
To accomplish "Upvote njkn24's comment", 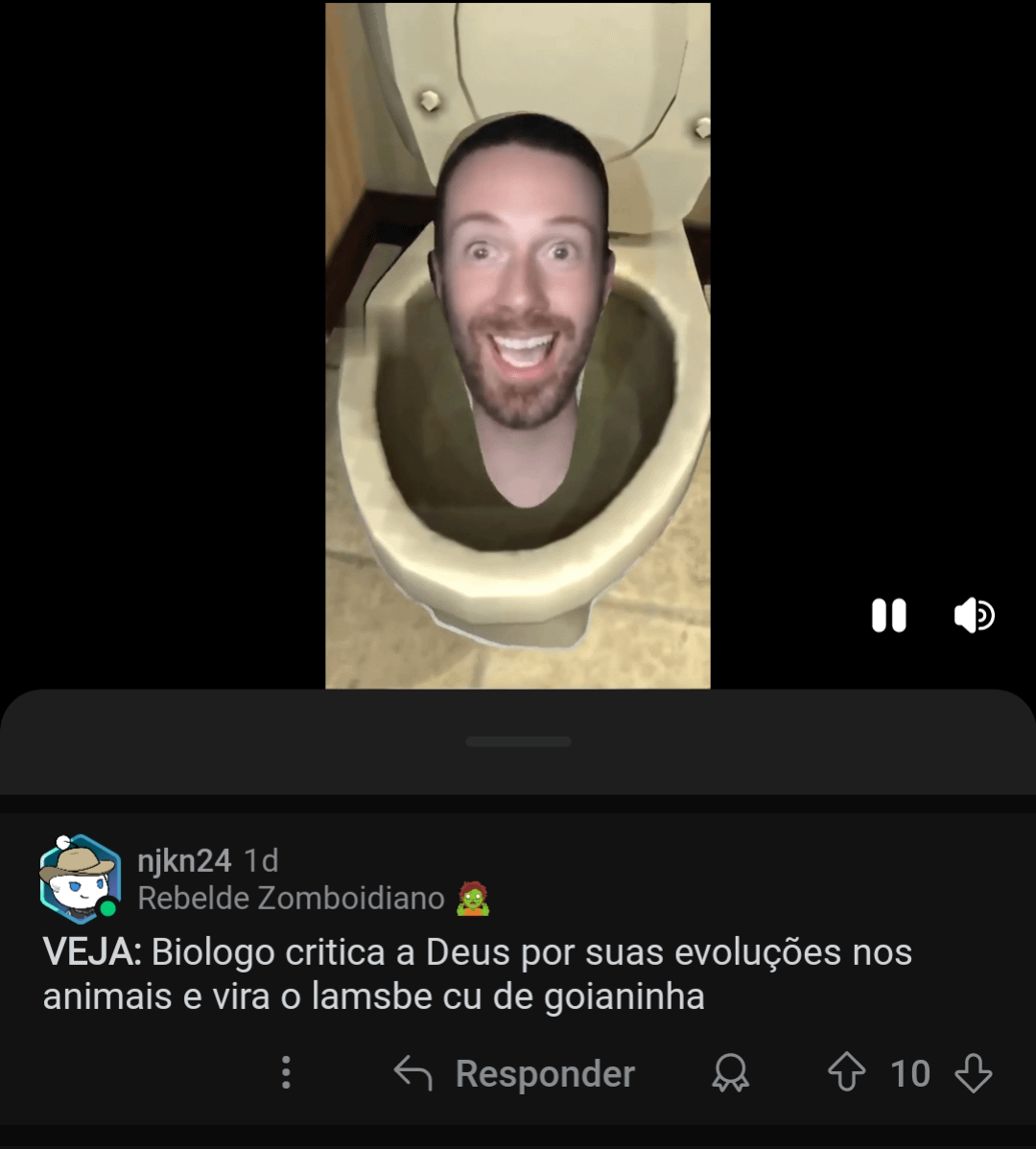I will (x=846, y=1073).
